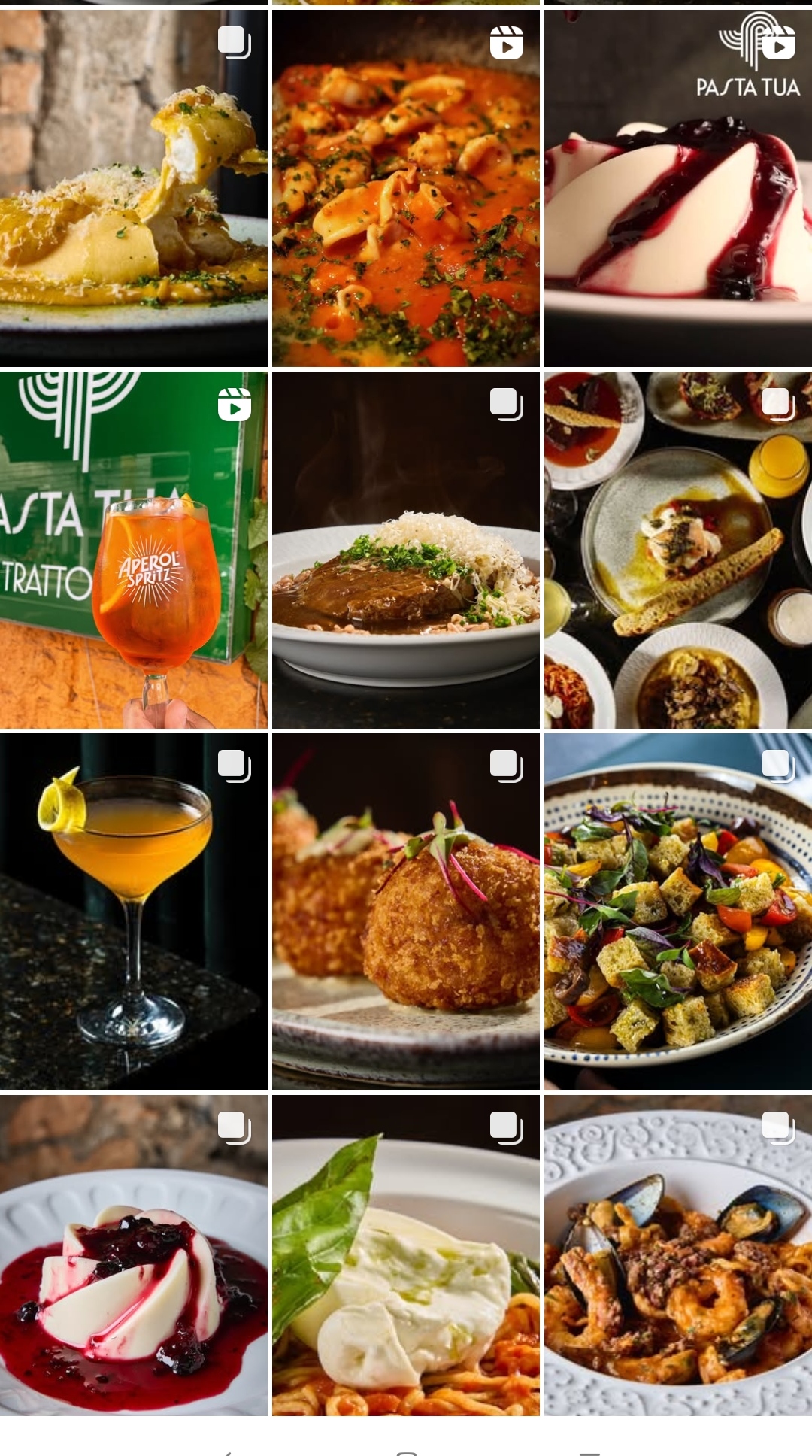
Task: Open the burrata with basil leaf post
Action: pos(405,1256)
